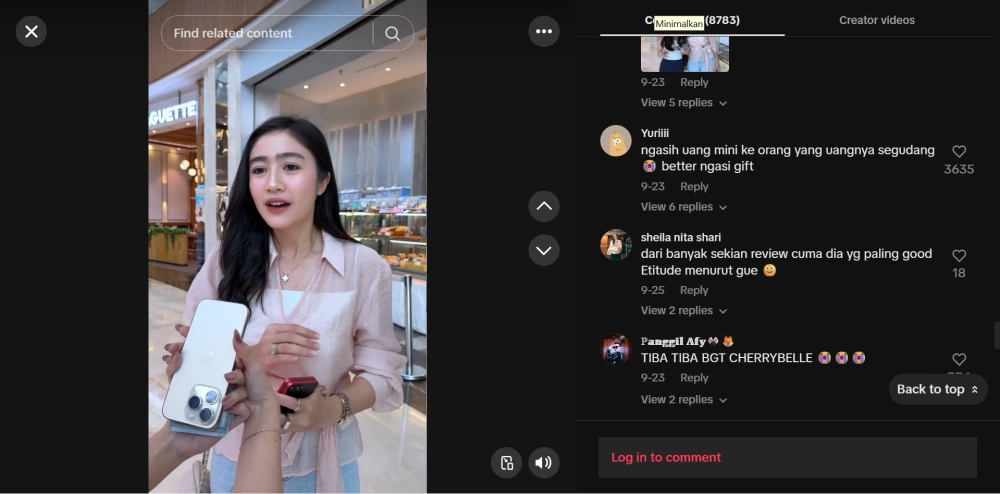This screenshot has height=494, width=1000.
Task: Expand View 5 replies
Action: tap(684, 103)
